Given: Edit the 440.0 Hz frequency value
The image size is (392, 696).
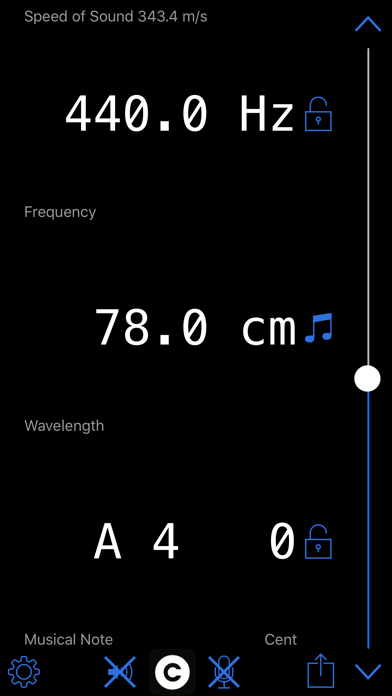Looking at the screenshot, I should tap(179, 114).
